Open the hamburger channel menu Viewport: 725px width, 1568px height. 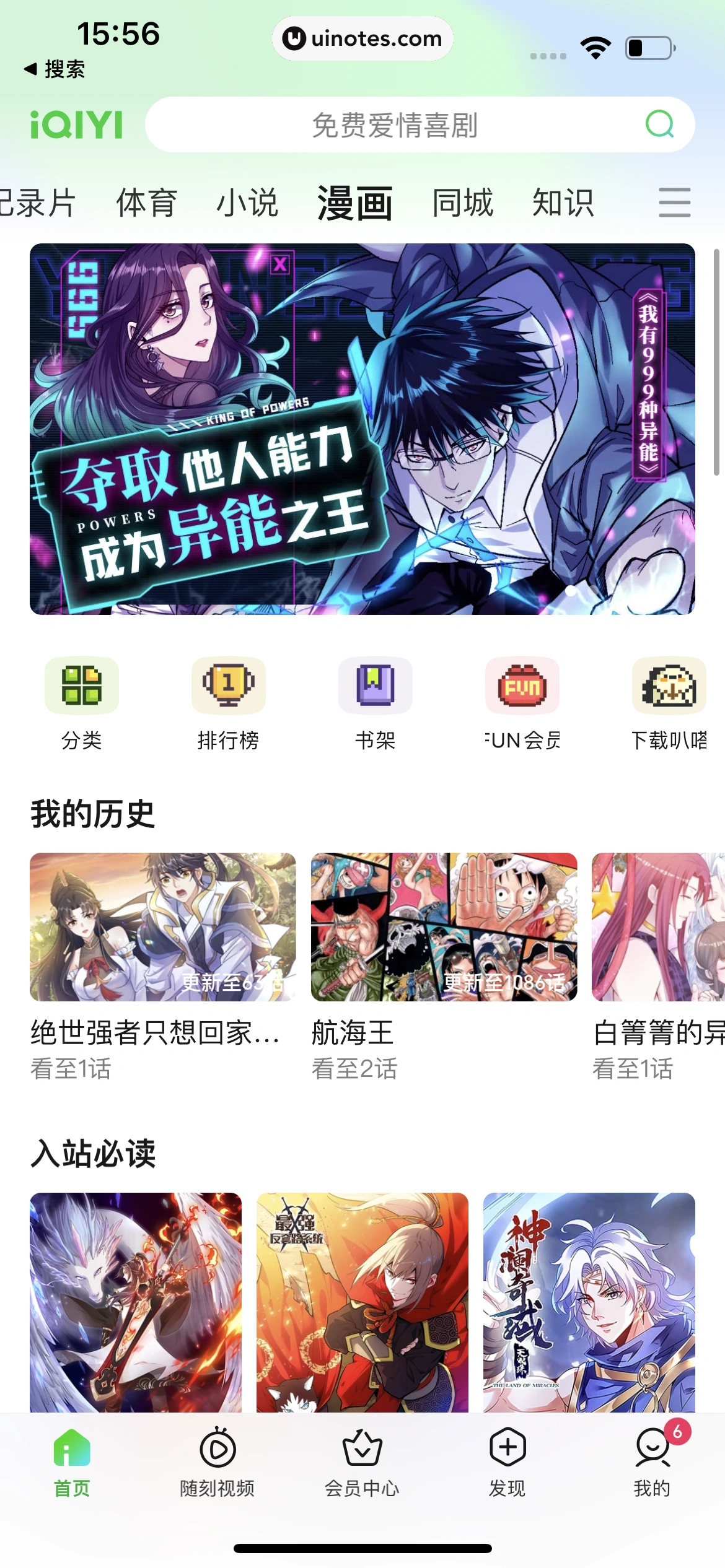click(x=675, y=201)
